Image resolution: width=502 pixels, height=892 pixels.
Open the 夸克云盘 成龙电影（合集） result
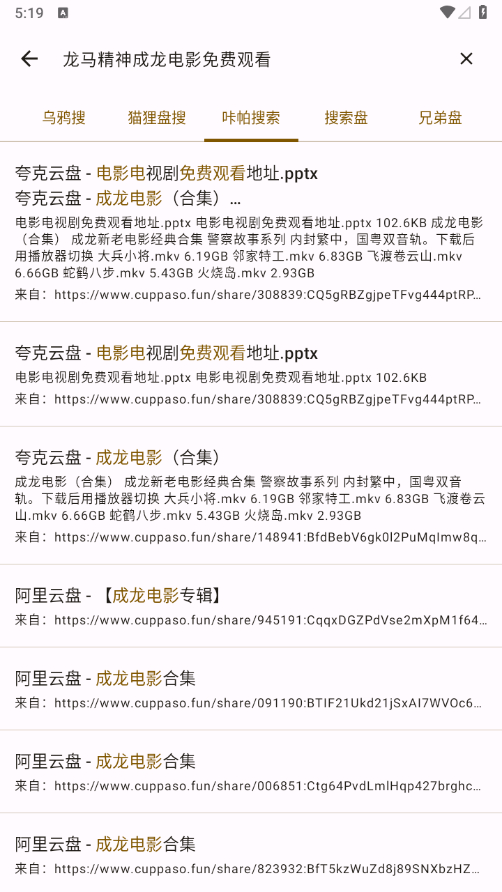click(251, 495)
